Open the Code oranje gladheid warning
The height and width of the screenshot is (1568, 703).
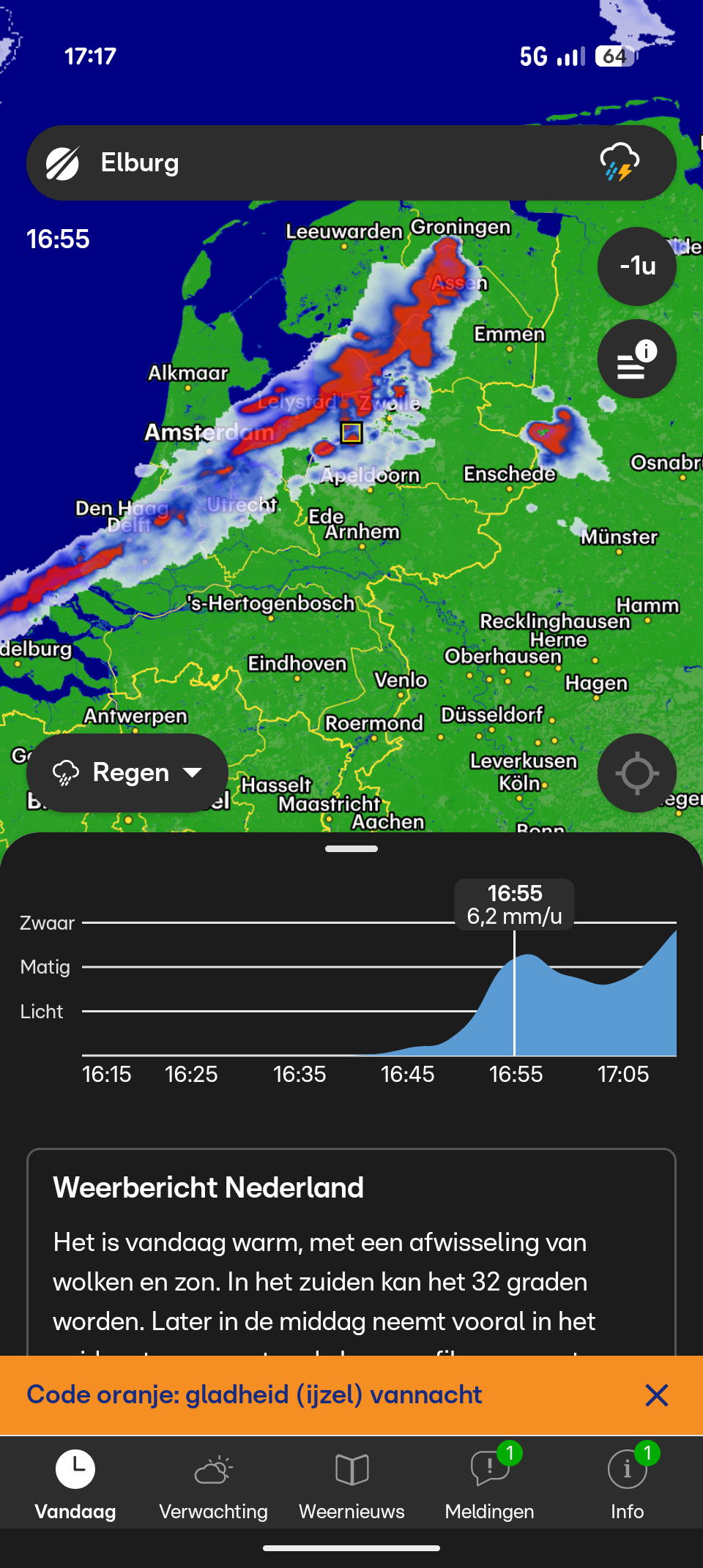coord(254,1395)
